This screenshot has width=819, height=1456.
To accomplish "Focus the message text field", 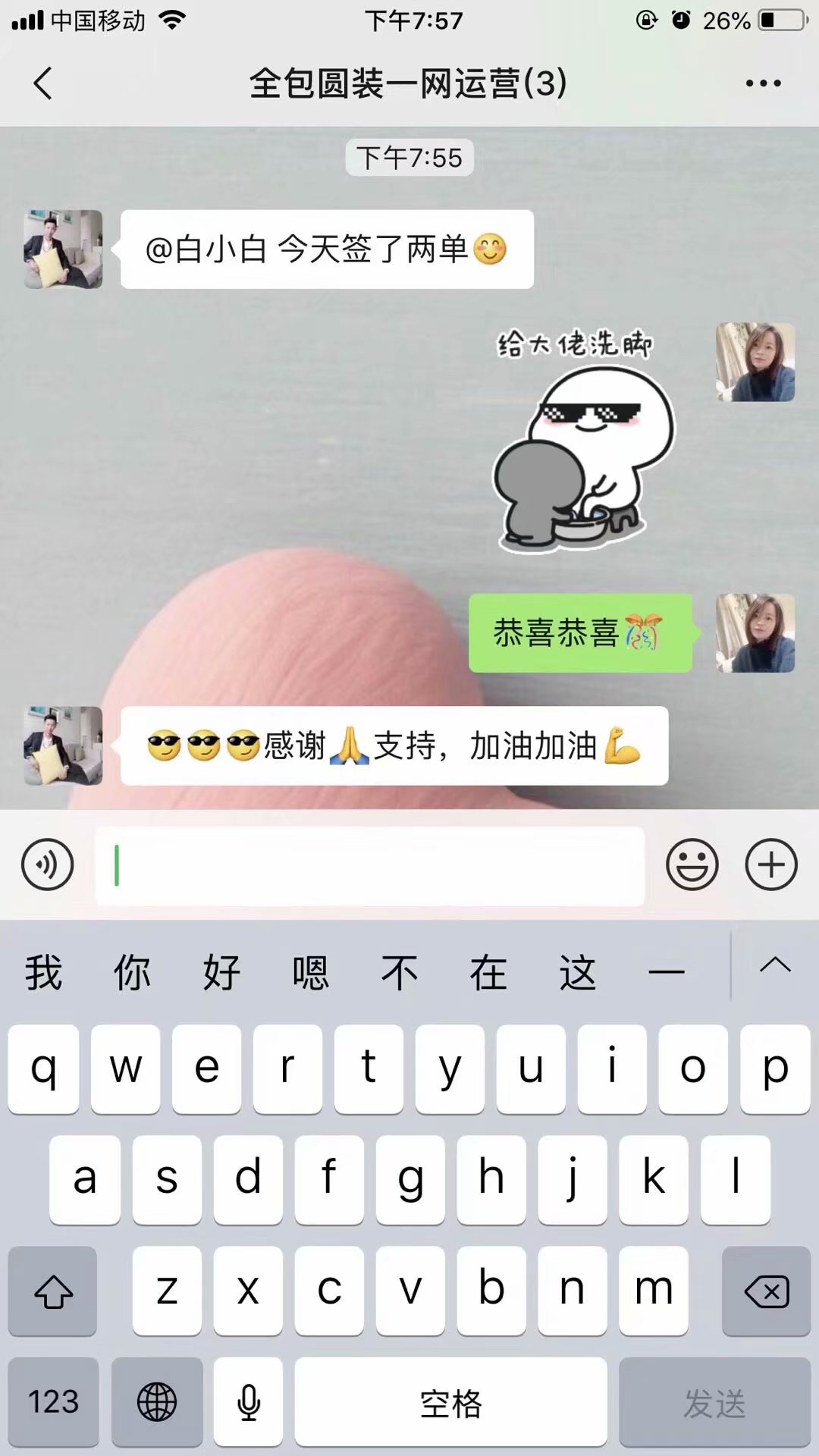I will 370,865.
